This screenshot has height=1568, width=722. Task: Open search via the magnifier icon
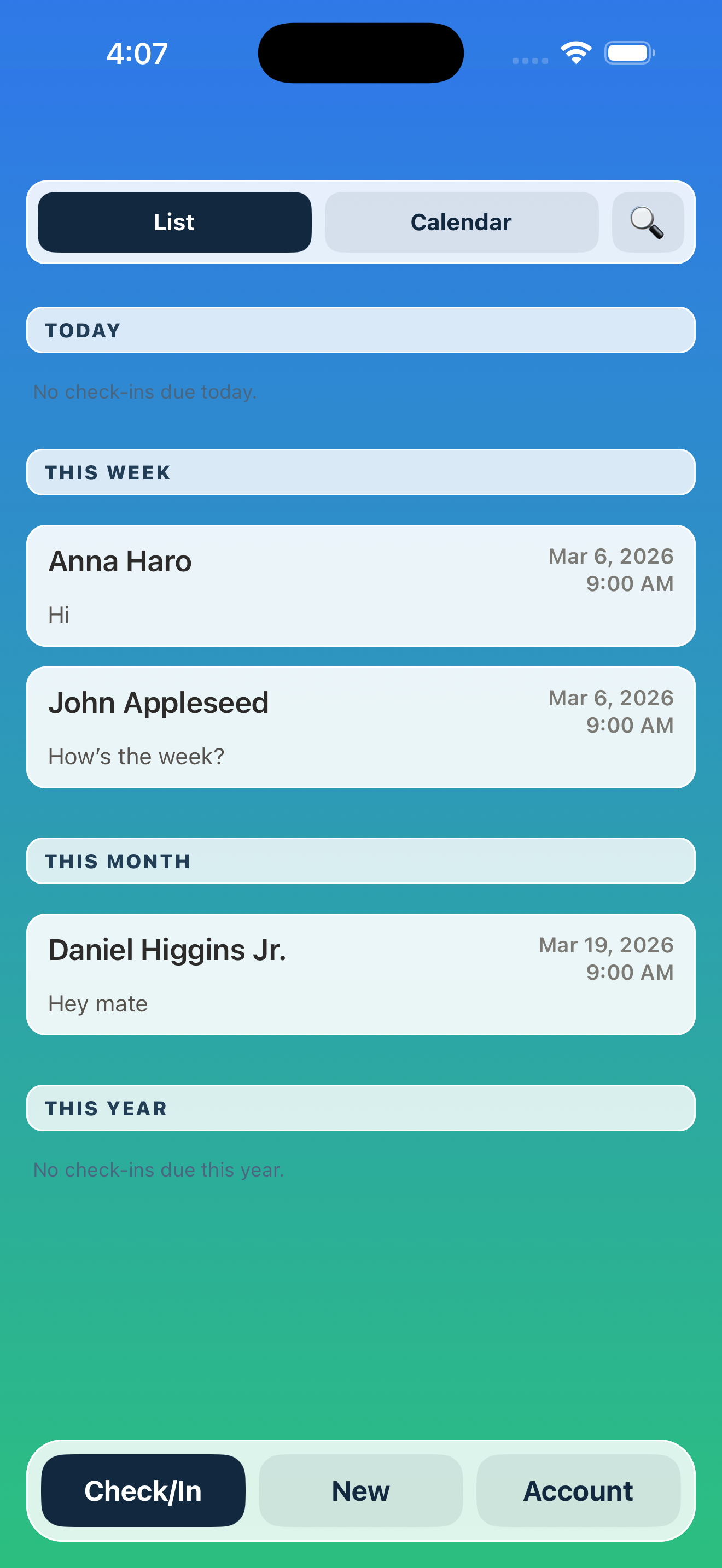[647, 222]
